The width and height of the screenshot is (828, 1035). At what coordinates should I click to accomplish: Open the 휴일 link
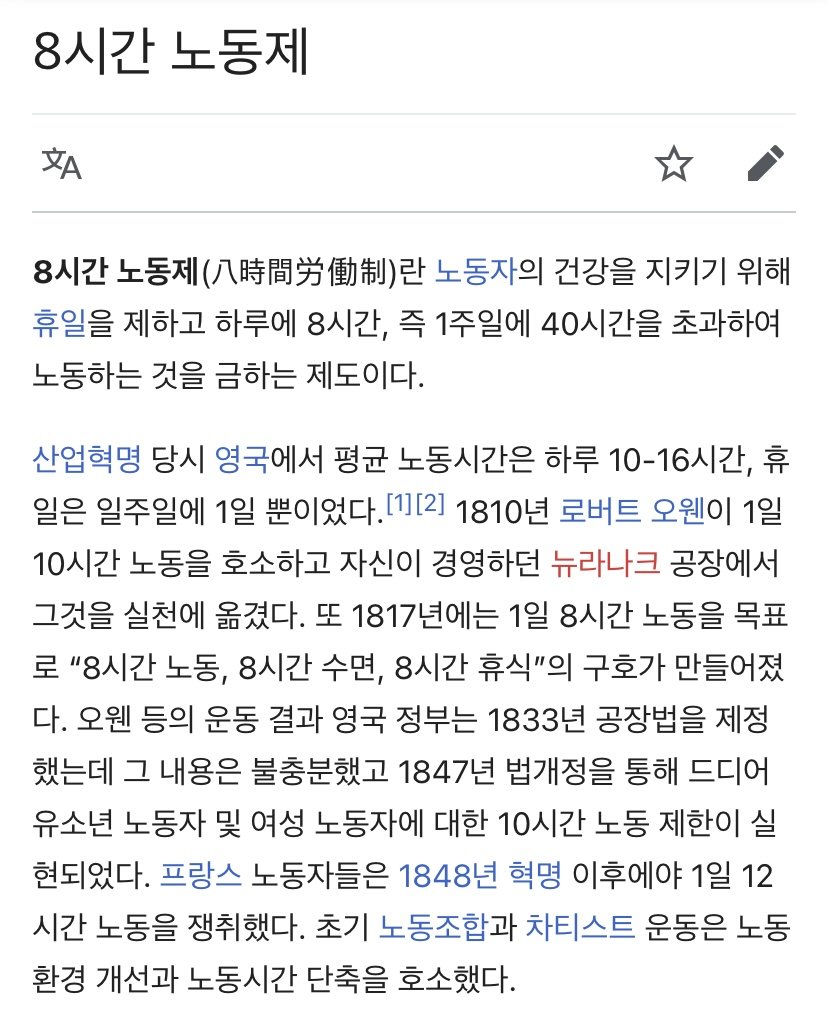(59, 324)
